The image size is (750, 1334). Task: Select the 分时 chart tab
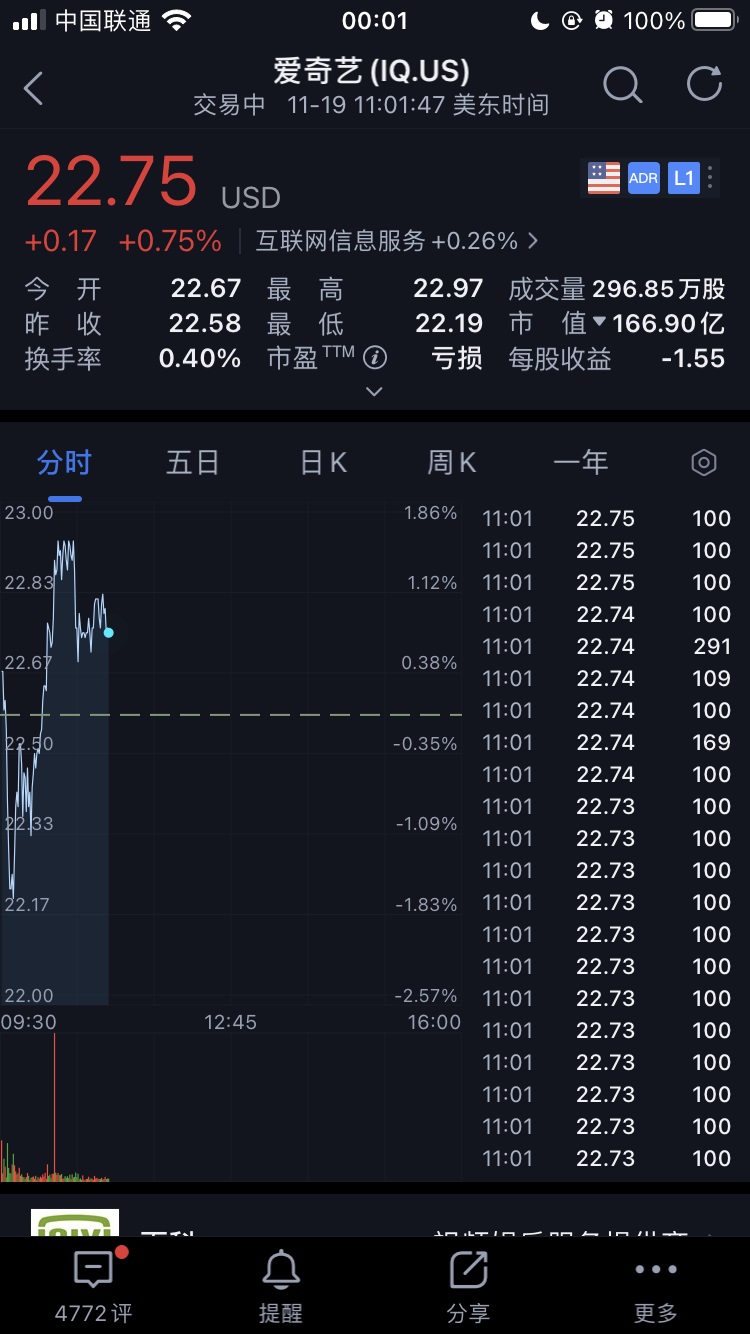tap(64, 462)
